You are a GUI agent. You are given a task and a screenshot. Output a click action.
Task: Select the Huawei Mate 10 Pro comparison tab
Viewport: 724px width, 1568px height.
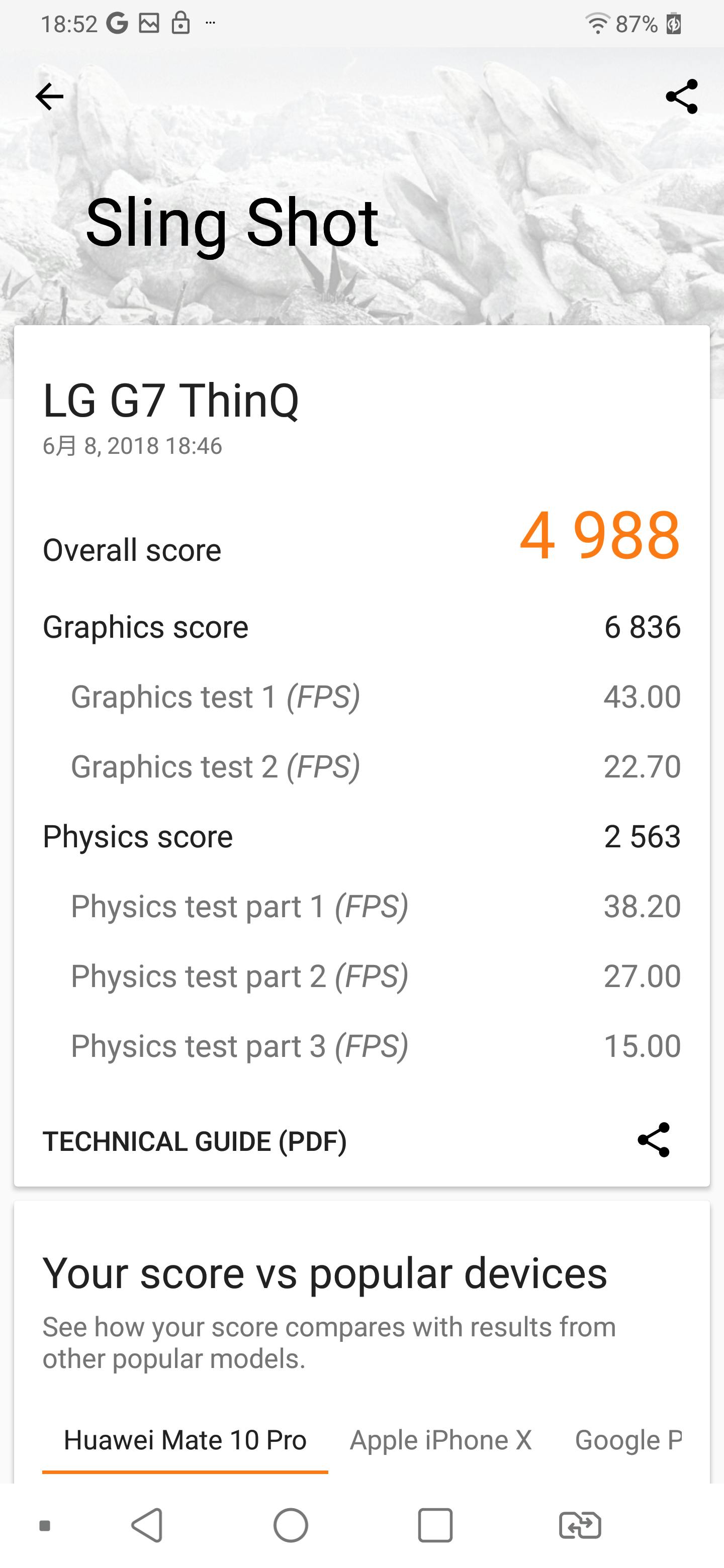[185, 1439]
